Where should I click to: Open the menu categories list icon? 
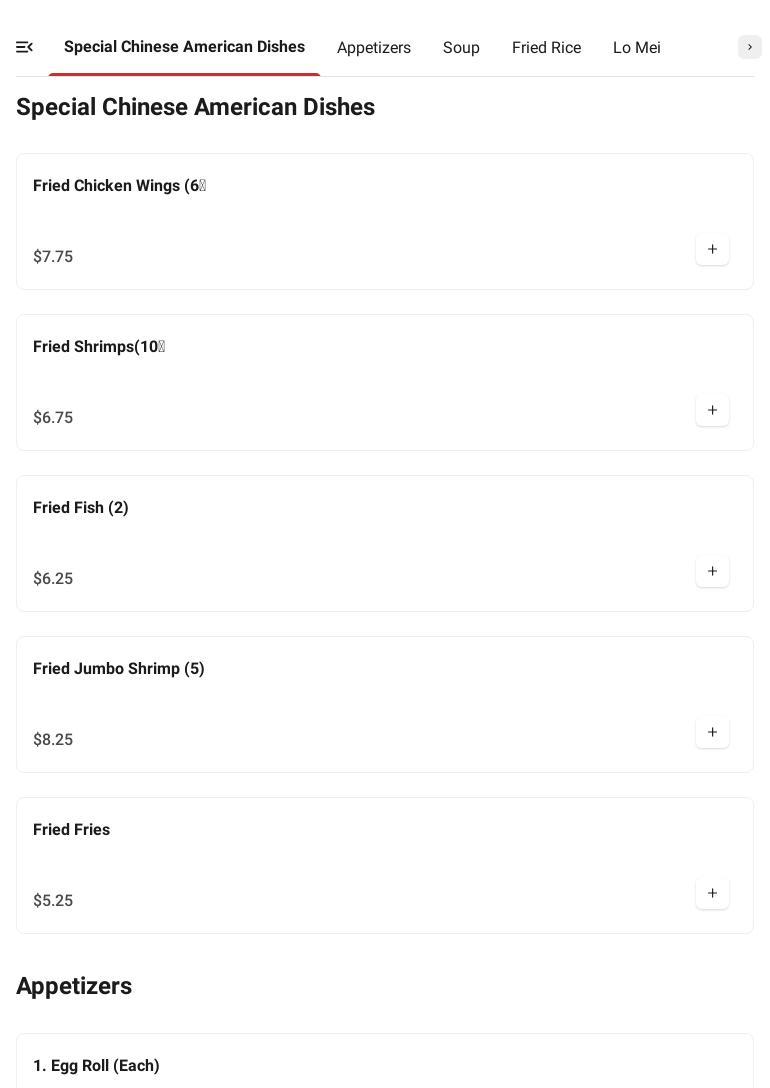point(25,47)
